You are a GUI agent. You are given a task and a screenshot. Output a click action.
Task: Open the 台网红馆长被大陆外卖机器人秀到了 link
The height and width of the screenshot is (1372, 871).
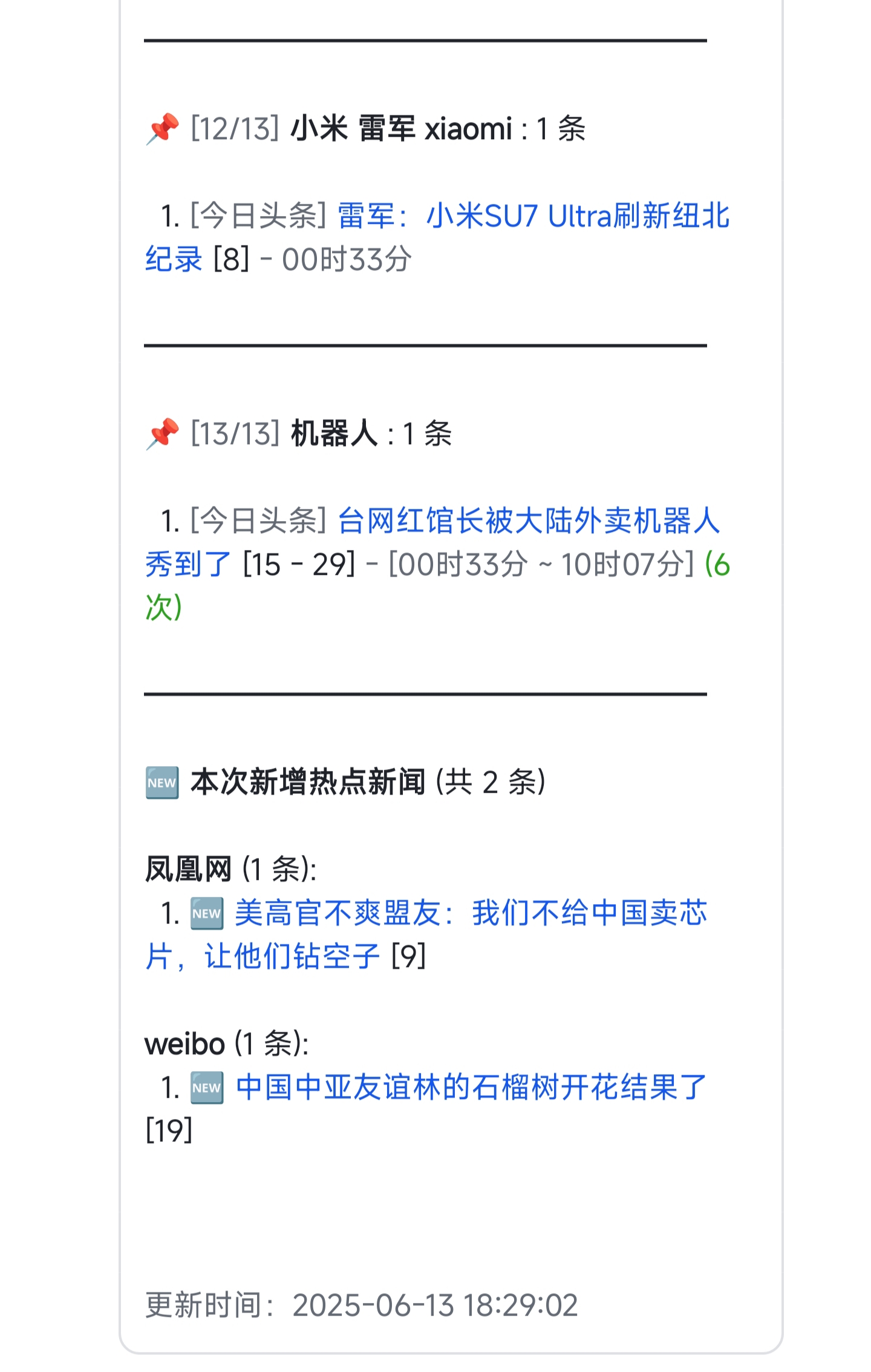coord(527,521)
